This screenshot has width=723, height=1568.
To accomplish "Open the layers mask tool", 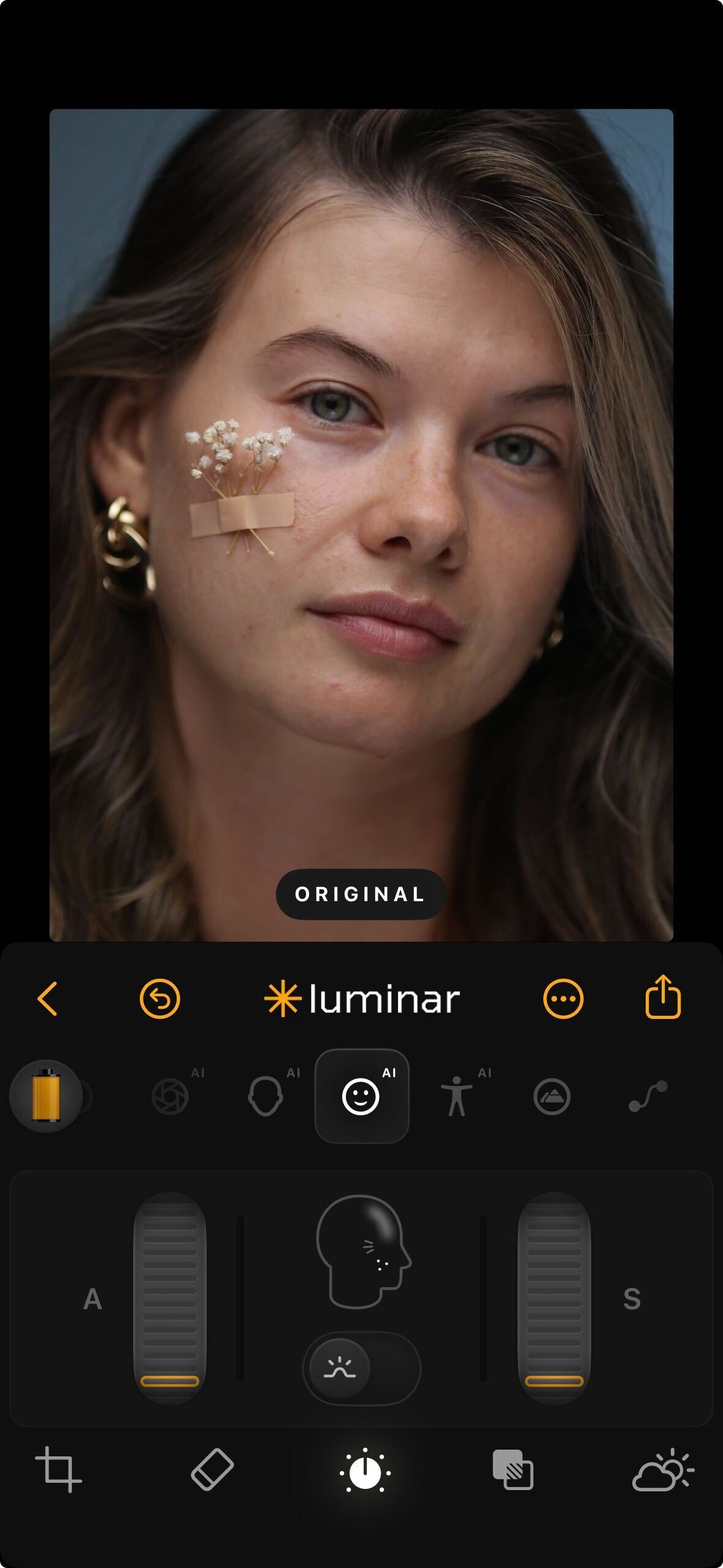I will (513, 1469).
